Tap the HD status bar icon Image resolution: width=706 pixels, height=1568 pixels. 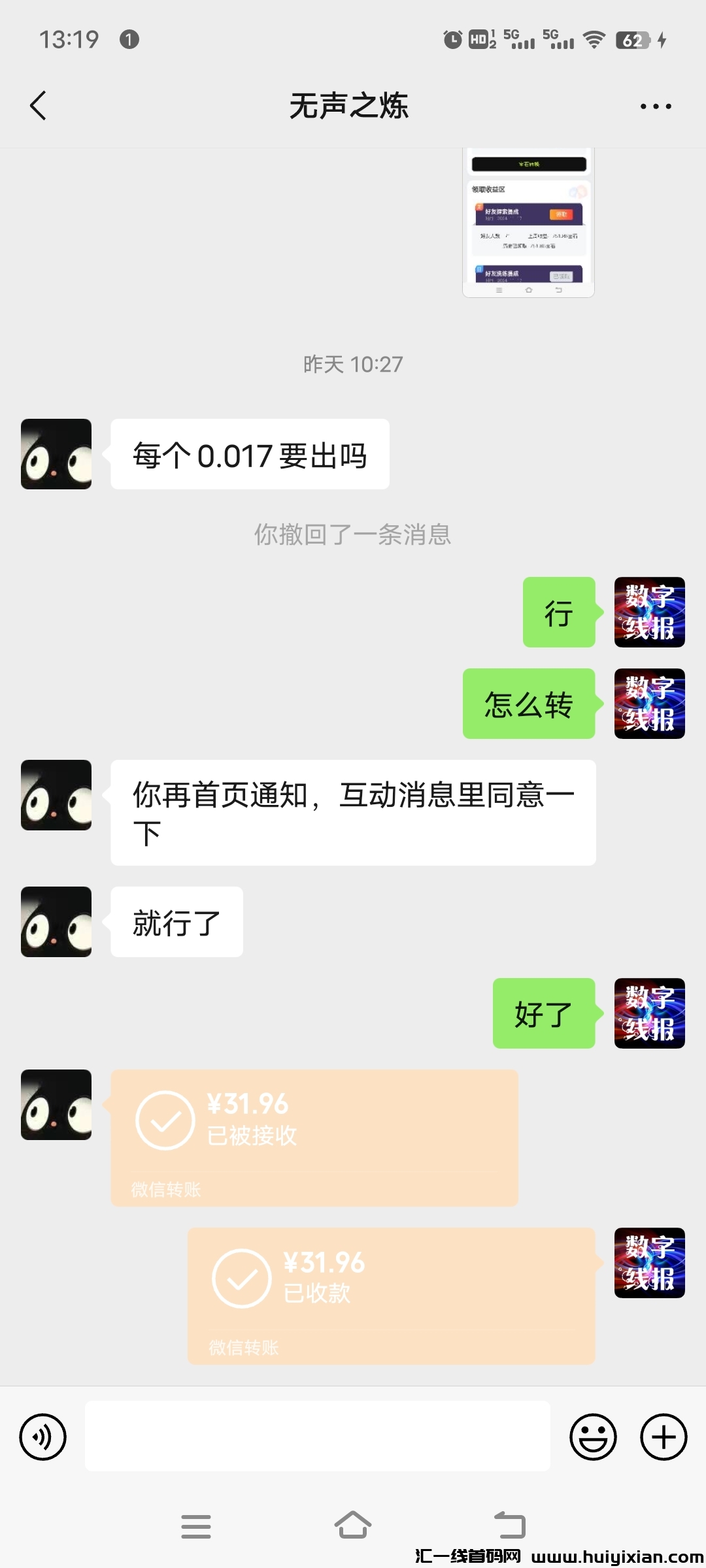[479, 39]
